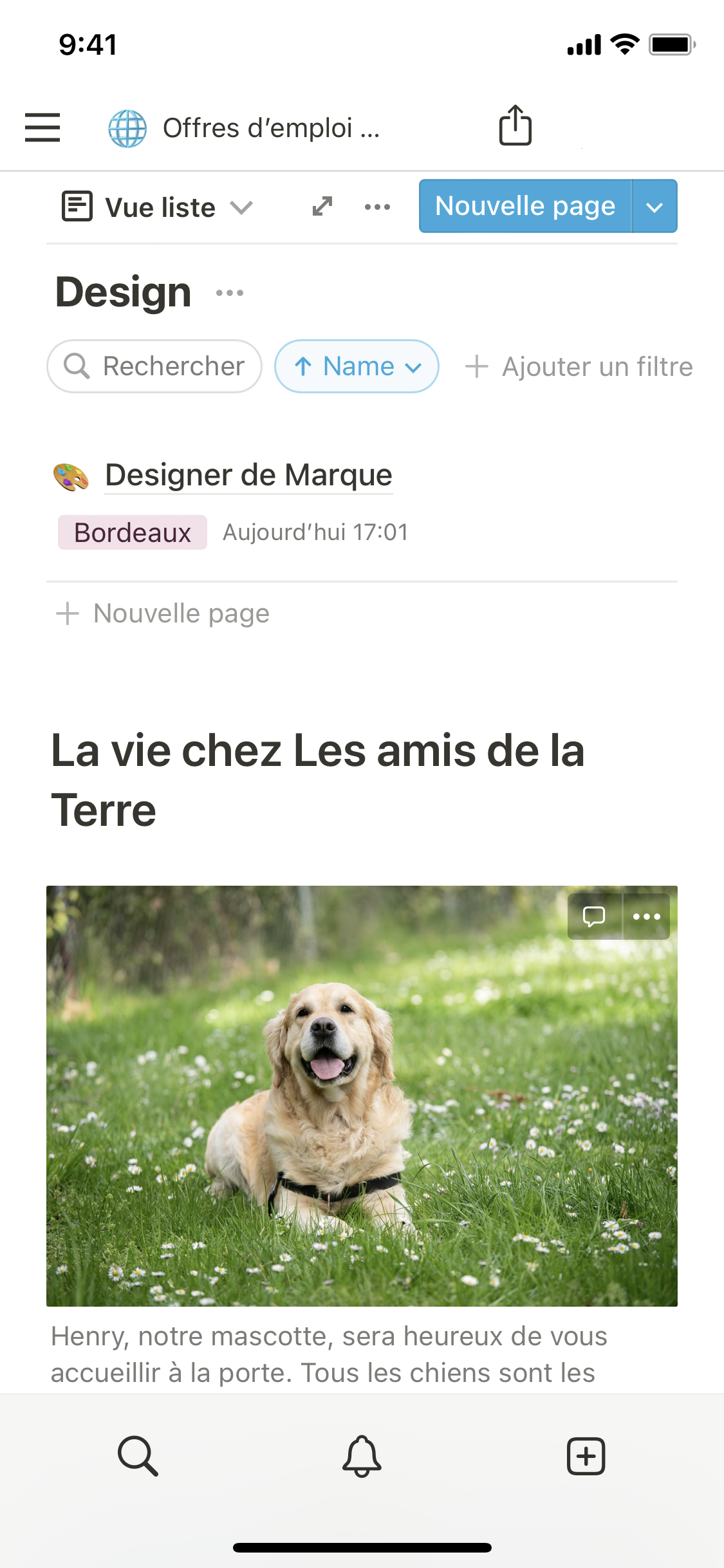The width and height of the screenshot is (724, 1568).
Task: Select Ajouter un filtre
Action: coord(579,366)
